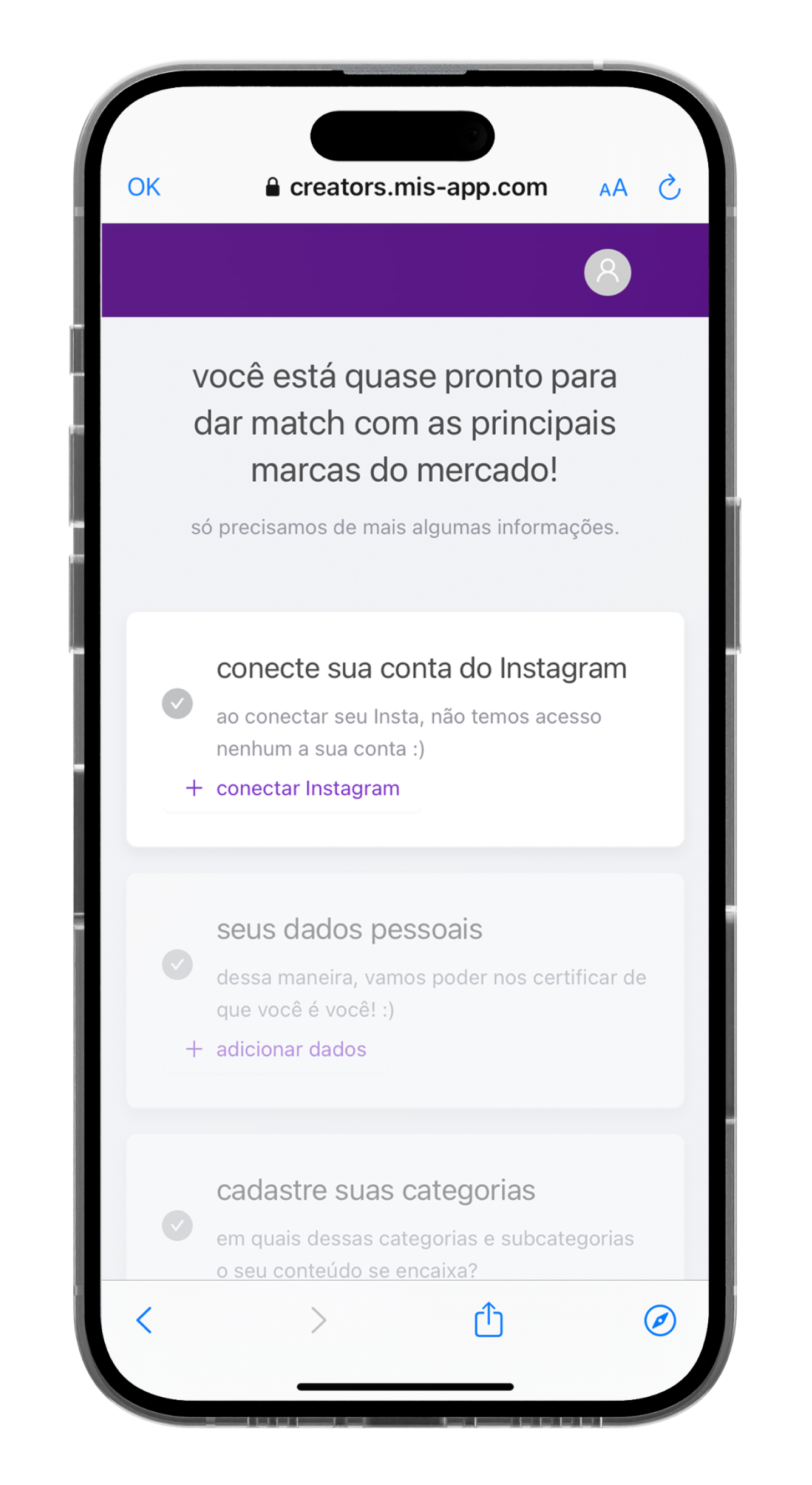Viewport: 812px width, 1485px height.
Task: Go back using Safari's back arrow
Action: (x=144, y=1320)
